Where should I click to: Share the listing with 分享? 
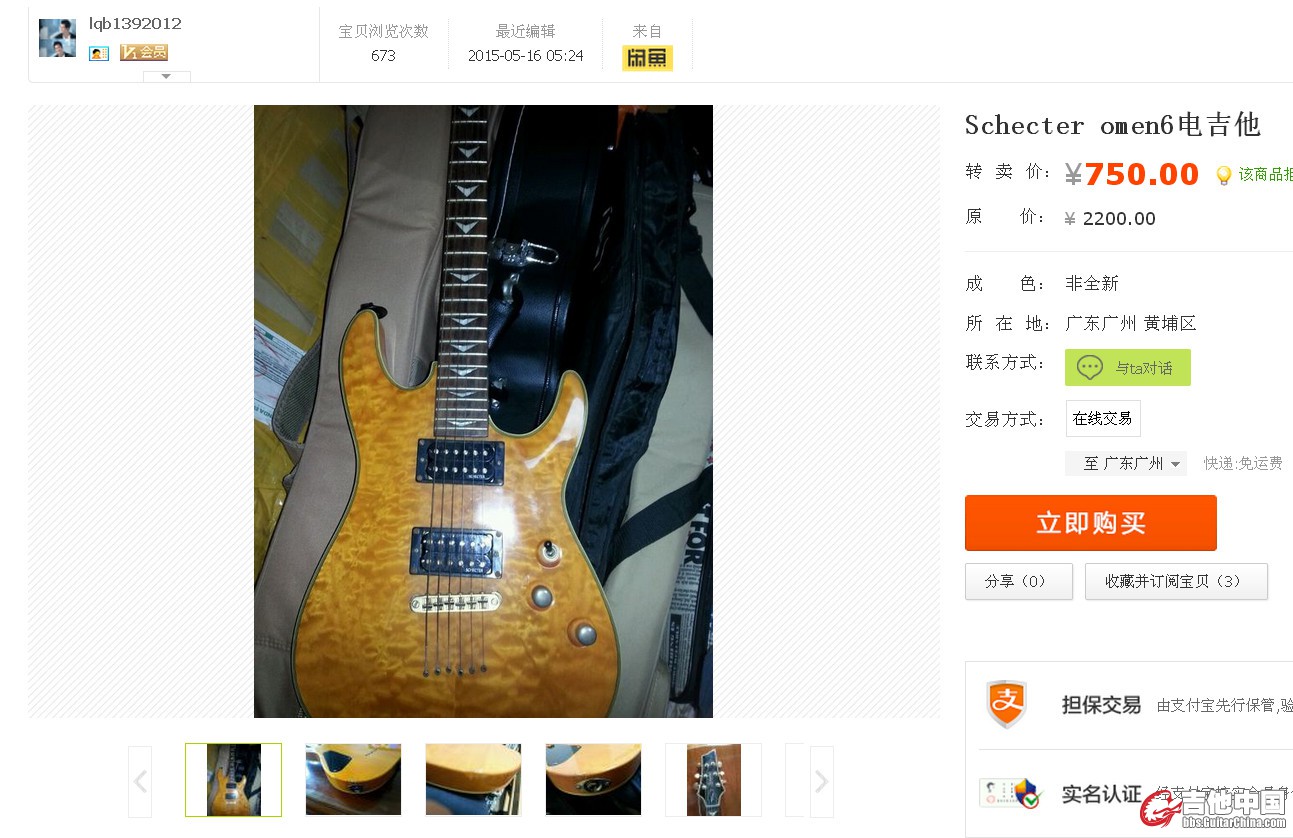tap(1018, 581)
